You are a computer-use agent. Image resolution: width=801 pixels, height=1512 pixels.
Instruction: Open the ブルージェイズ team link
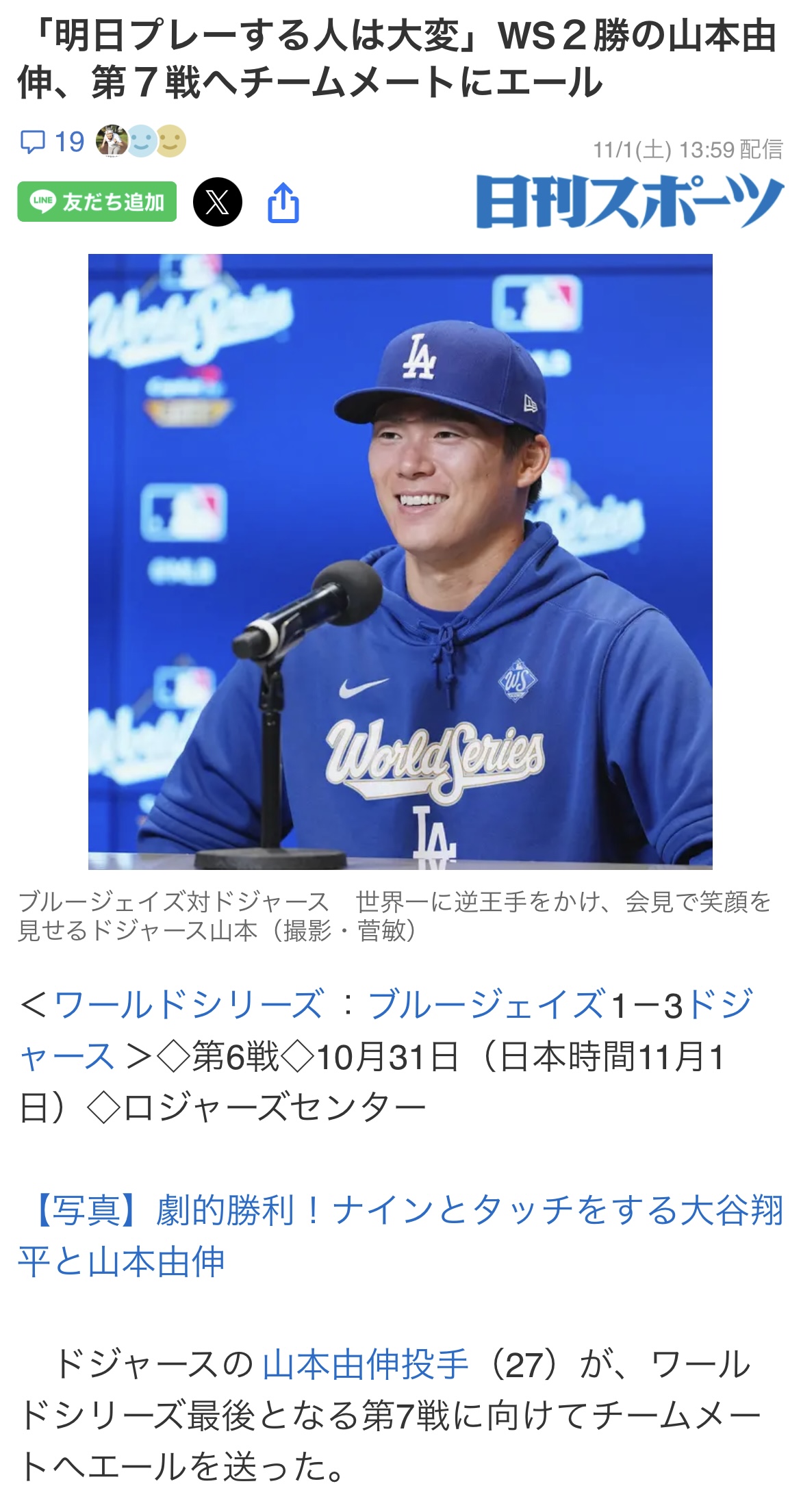point(486,1005)
